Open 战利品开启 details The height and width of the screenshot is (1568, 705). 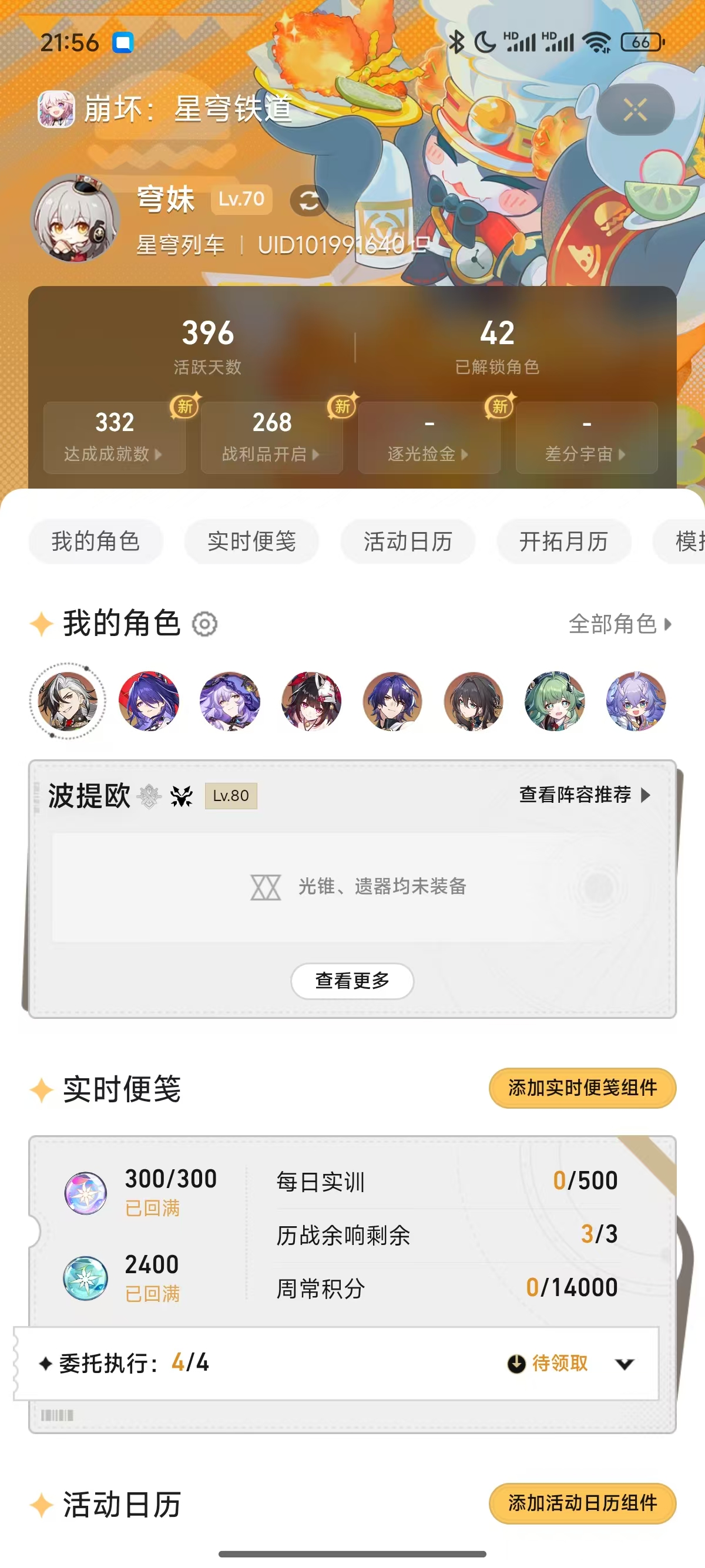(271, 438)
